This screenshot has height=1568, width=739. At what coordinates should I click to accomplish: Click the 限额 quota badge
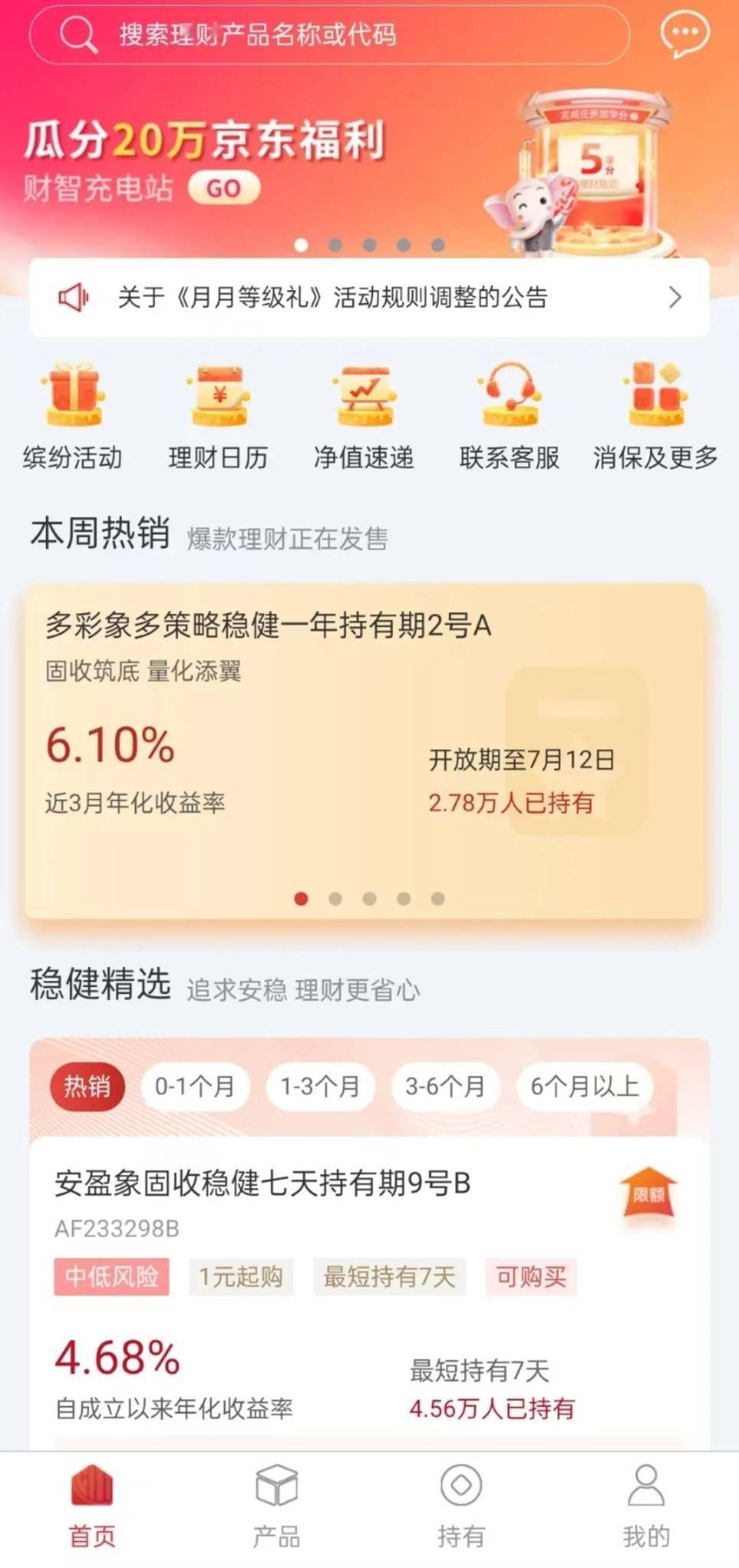648,1191
